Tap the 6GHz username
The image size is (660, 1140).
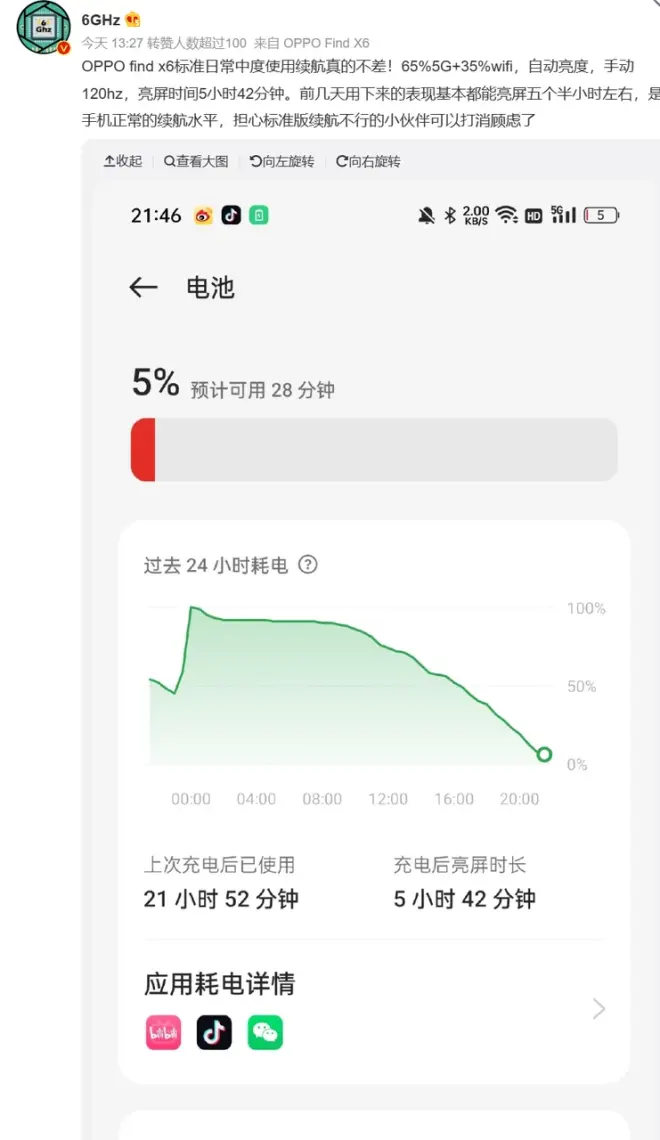pyautogui.click(x=101, y=19)
